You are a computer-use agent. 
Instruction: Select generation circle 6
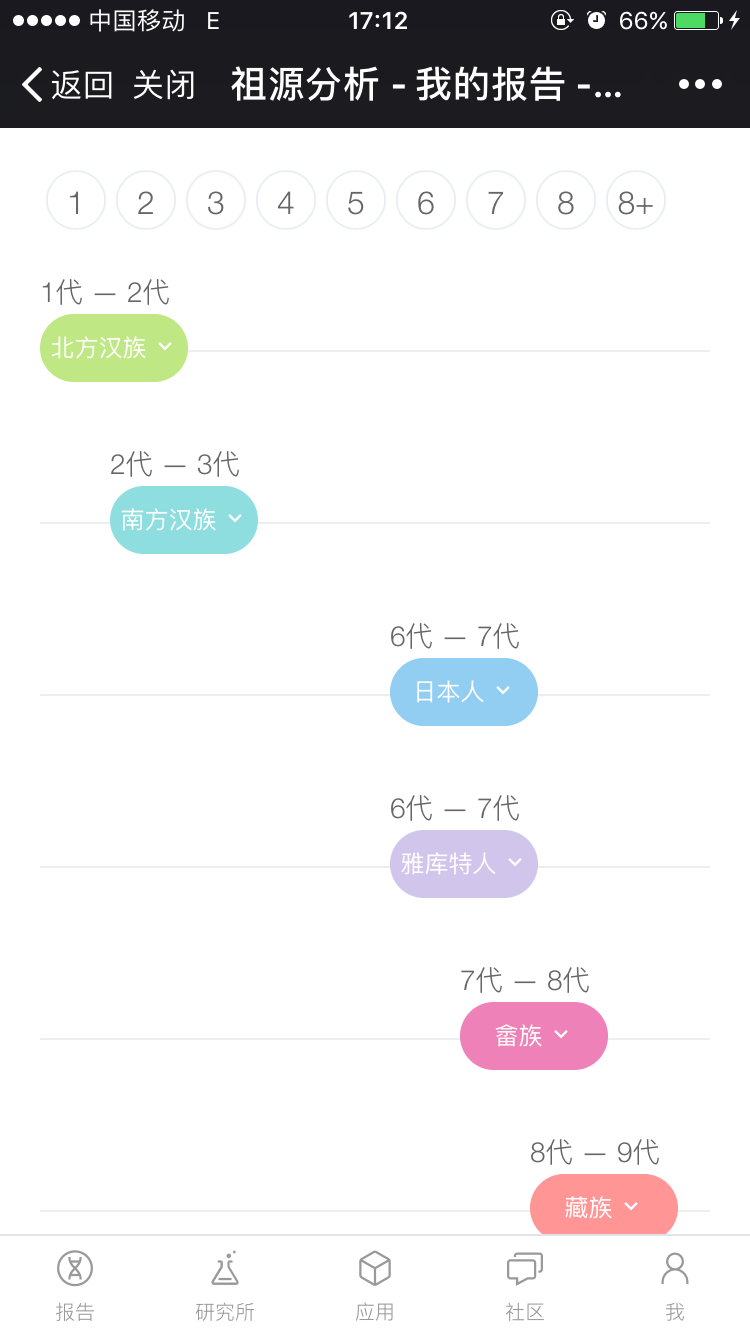[x=426, y=201]
